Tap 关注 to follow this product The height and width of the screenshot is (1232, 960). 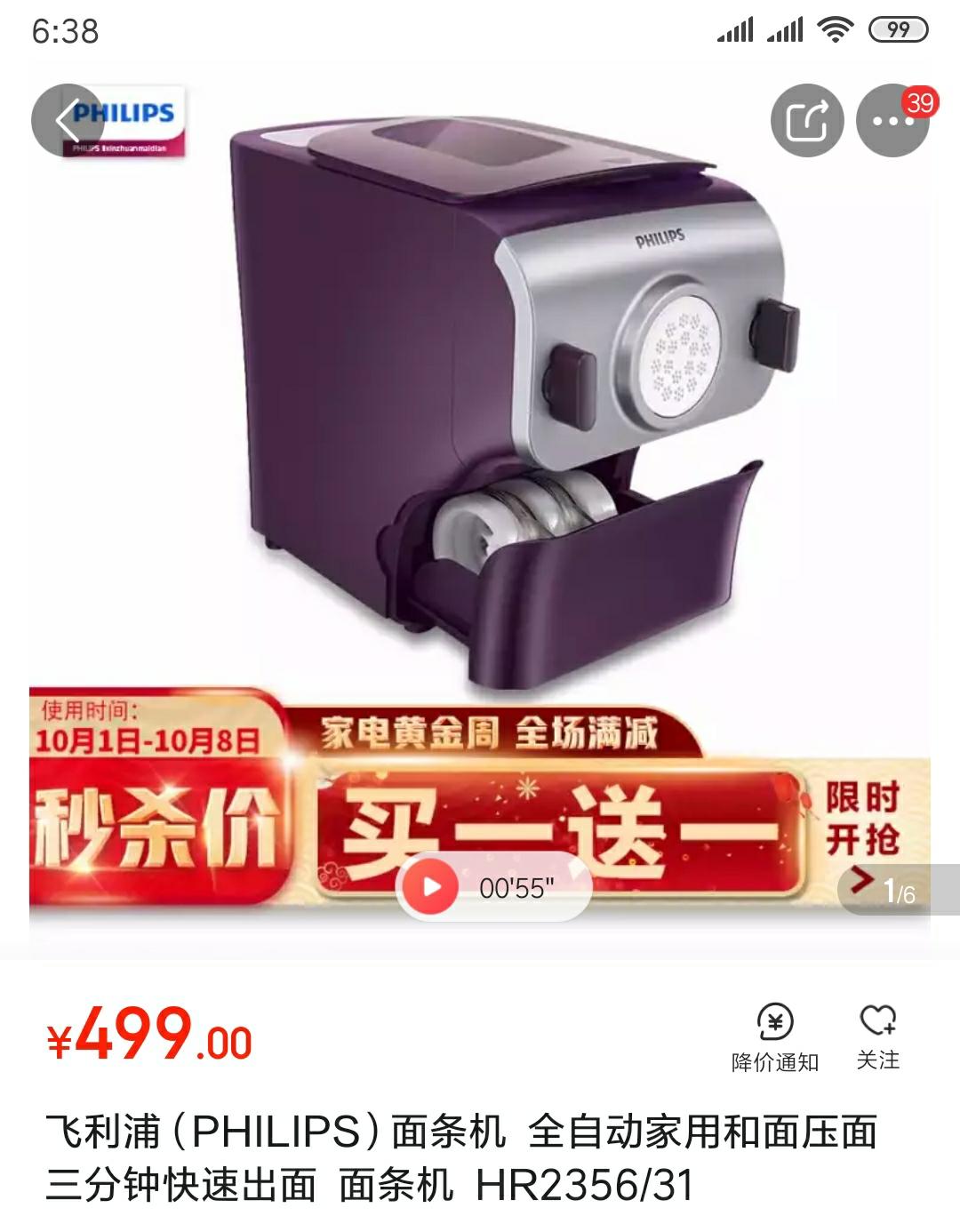click(x=877, y=1035)
